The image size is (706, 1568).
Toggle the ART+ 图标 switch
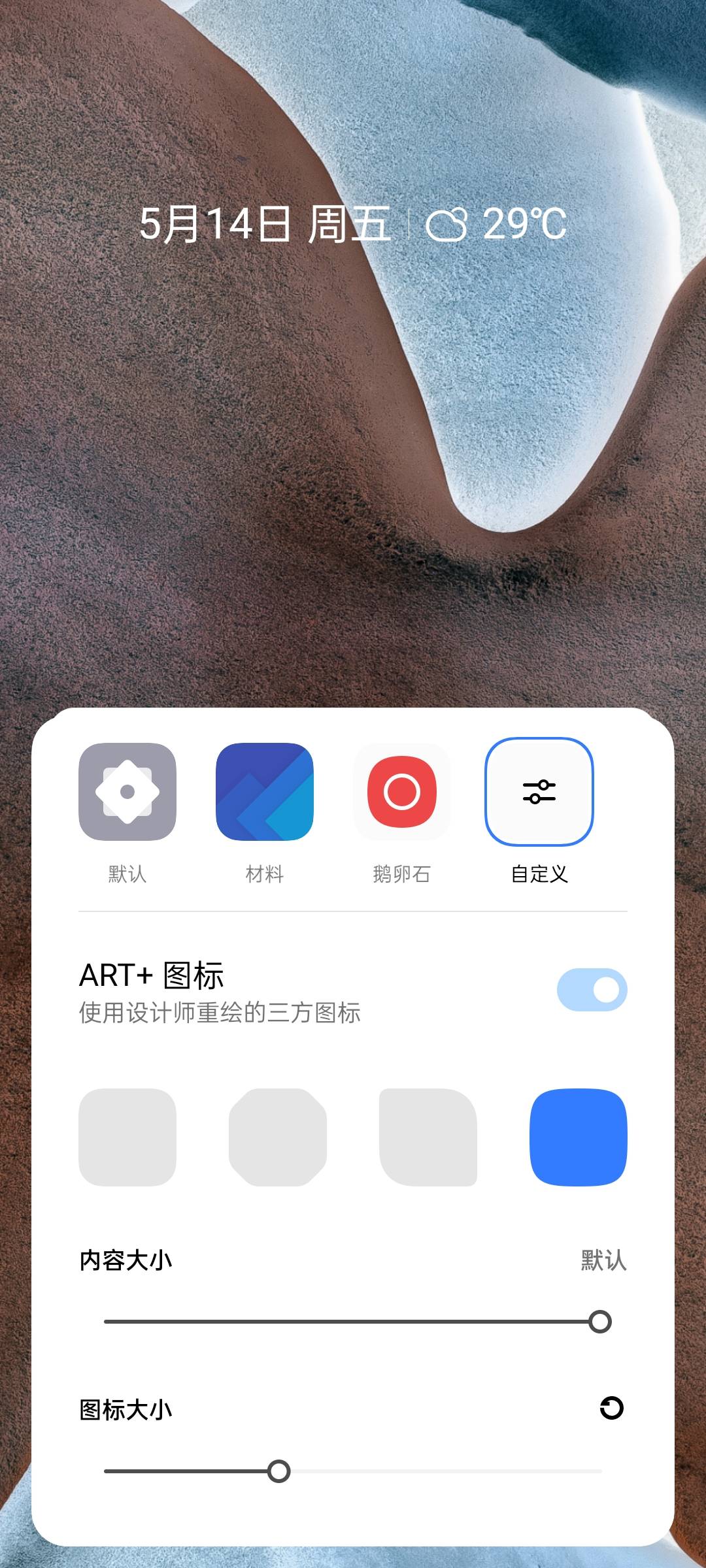coord(592,990)
